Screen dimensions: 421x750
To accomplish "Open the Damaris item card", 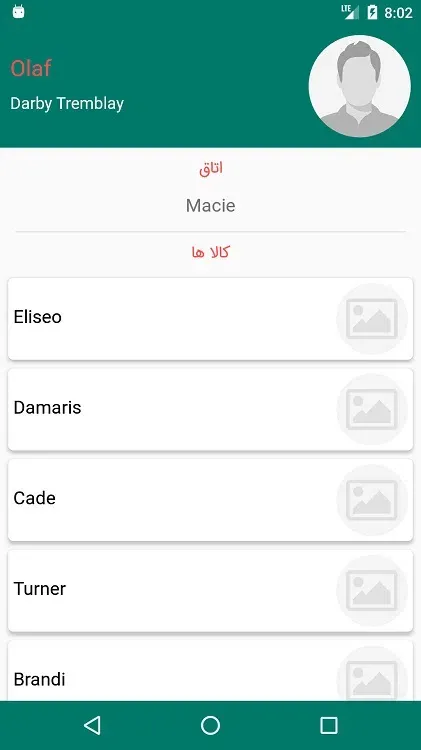I will click(x=210, y=409).
